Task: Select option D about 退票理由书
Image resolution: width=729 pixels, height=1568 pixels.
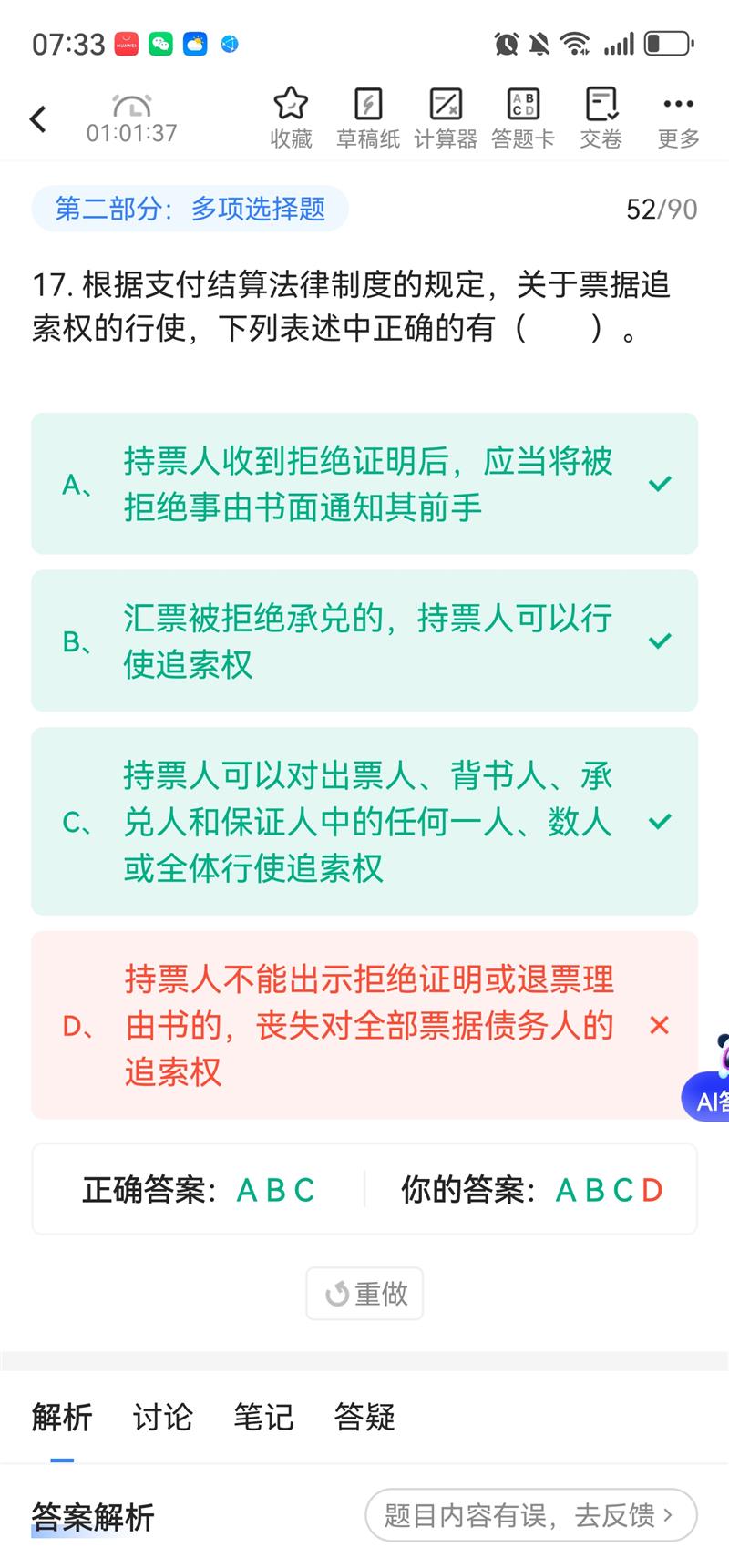Action: pos(364,1025)
